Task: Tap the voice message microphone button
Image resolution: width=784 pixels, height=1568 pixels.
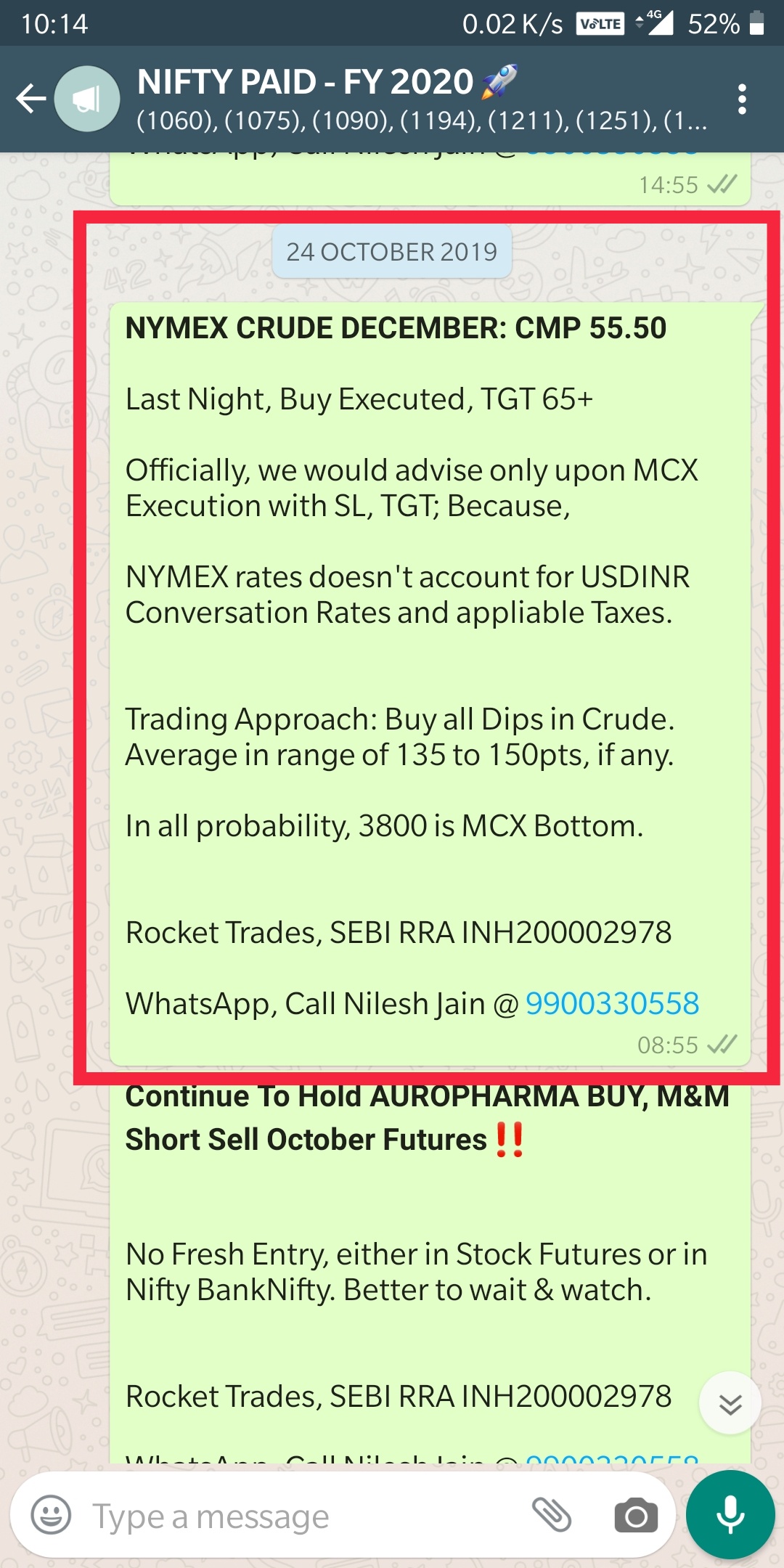Action: point(730,1515)
